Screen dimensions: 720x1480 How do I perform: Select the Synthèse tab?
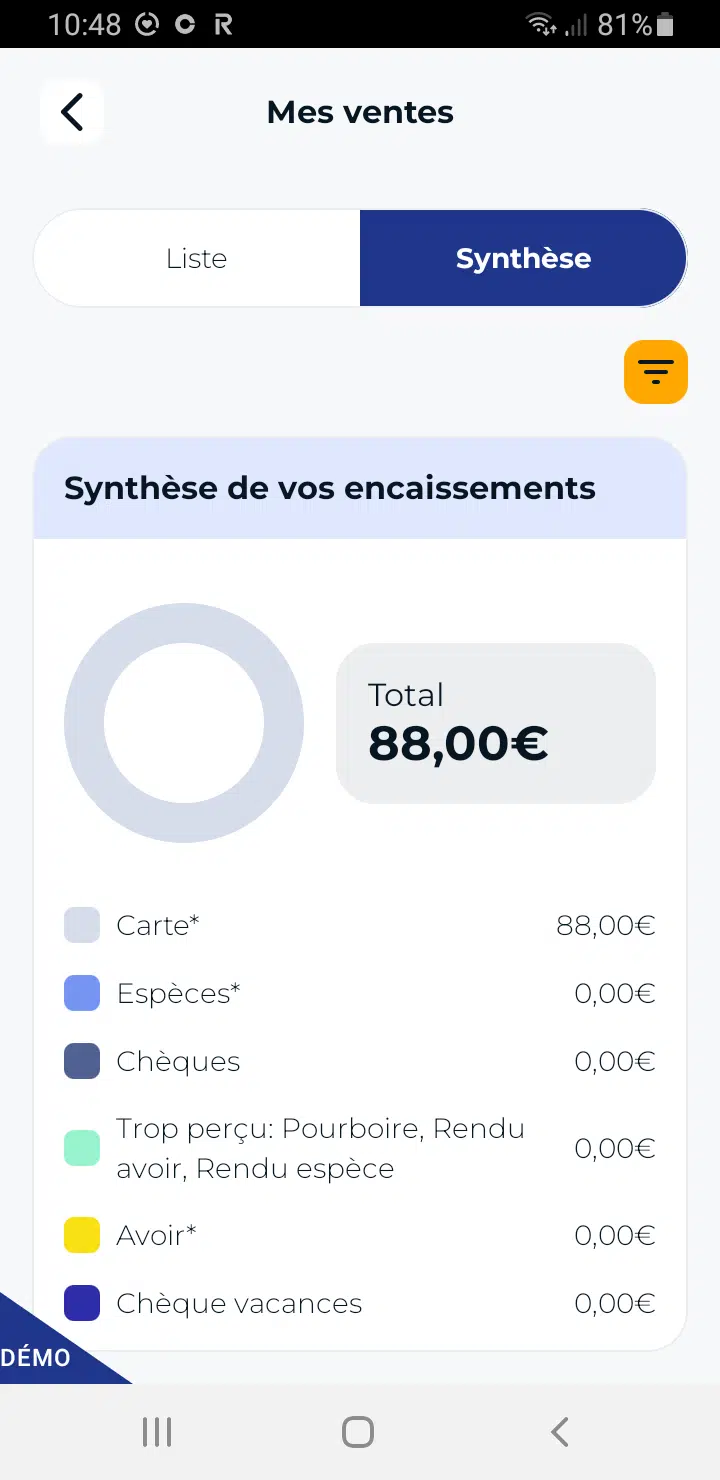pos(523,258)
